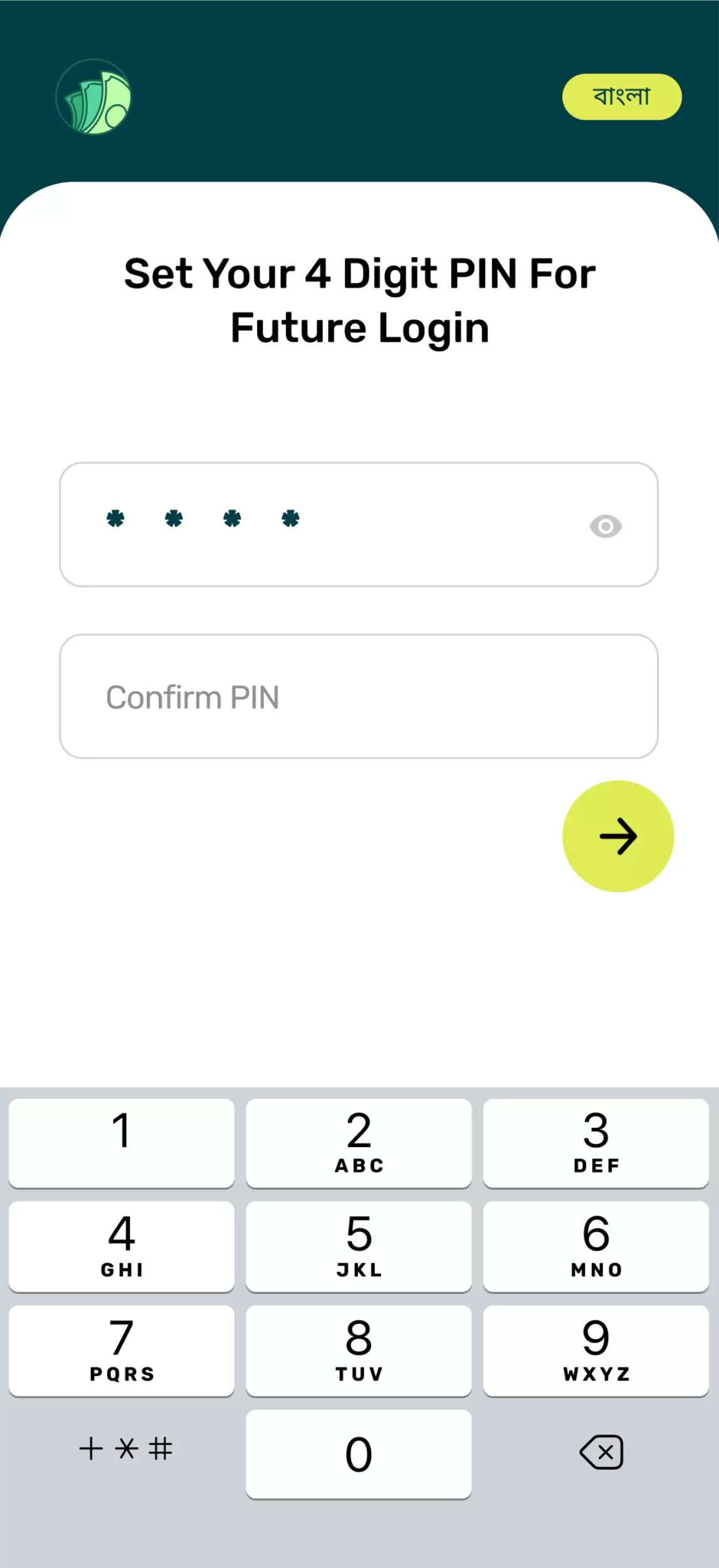Open the symbols key + * #
Viewport: 719px width, 1568px height.
(x=125, y=1449)
